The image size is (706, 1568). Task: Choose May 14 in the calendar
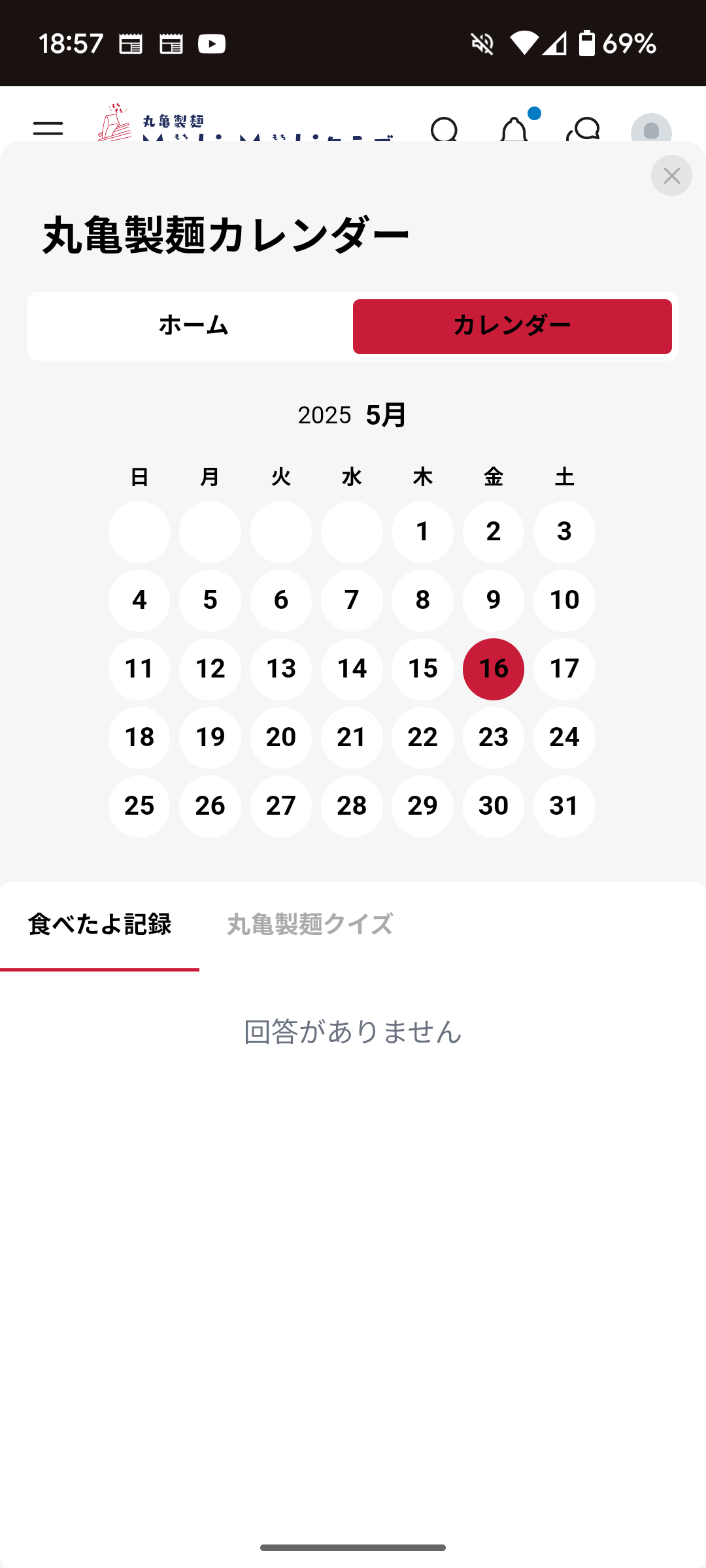pos(352,669)
